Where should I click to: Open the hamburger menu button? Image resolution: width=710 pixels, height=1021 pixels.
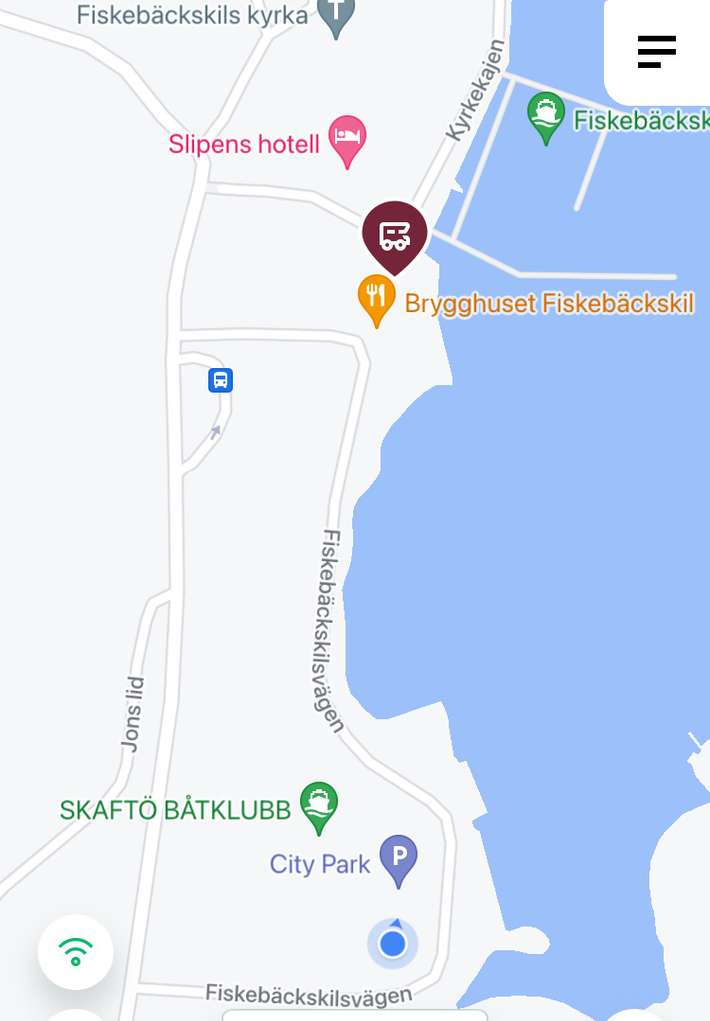[657, 51]
